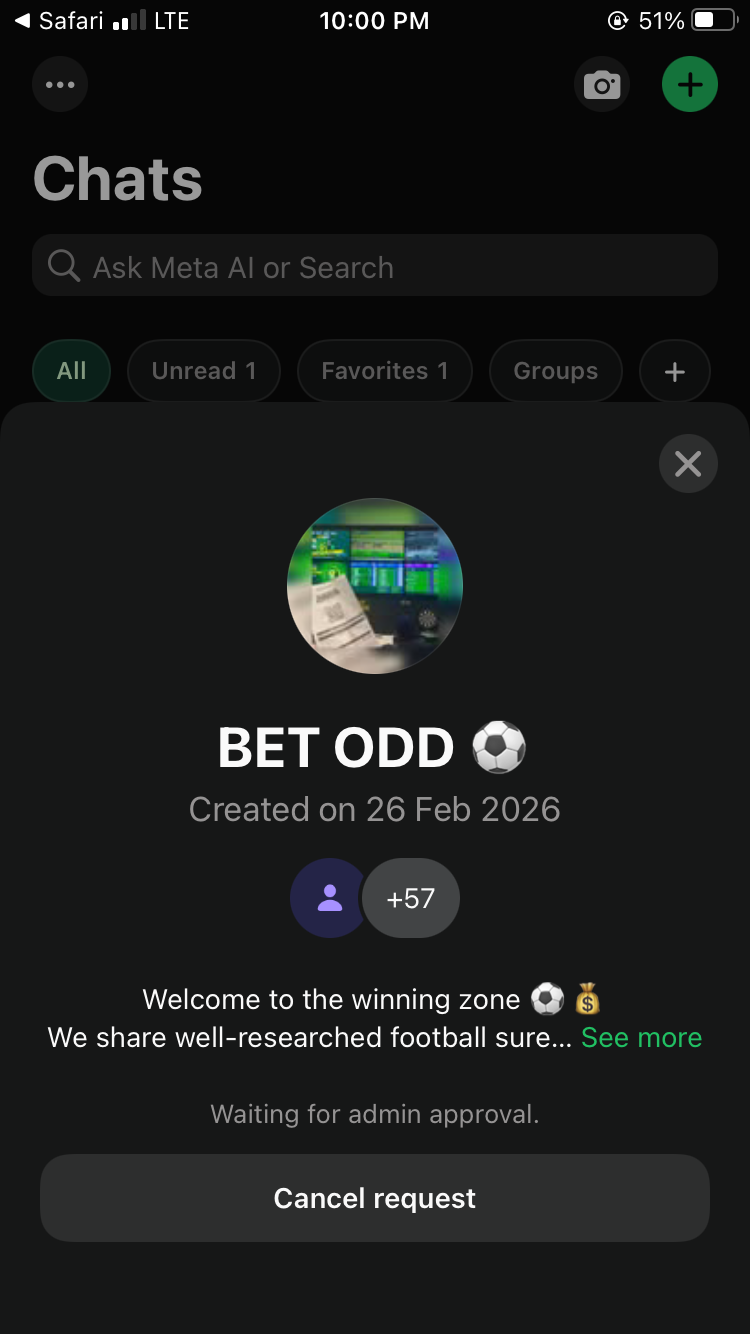The height and width of the screenshot is (1334, 750).
Task: Filter chats by Unread
Action: 204,371
